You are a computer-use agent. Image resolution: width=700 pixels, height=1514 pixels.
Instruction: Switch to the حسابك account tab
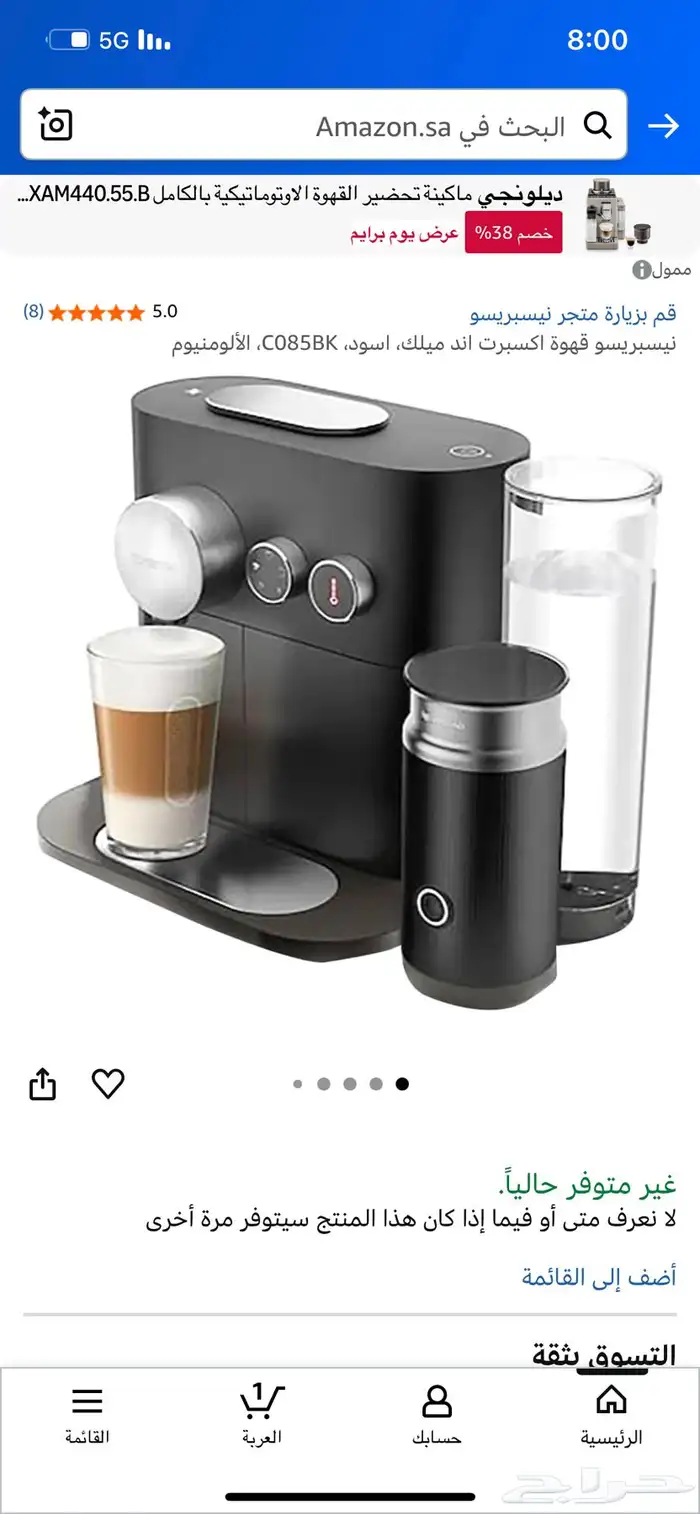pos(437,1415)
